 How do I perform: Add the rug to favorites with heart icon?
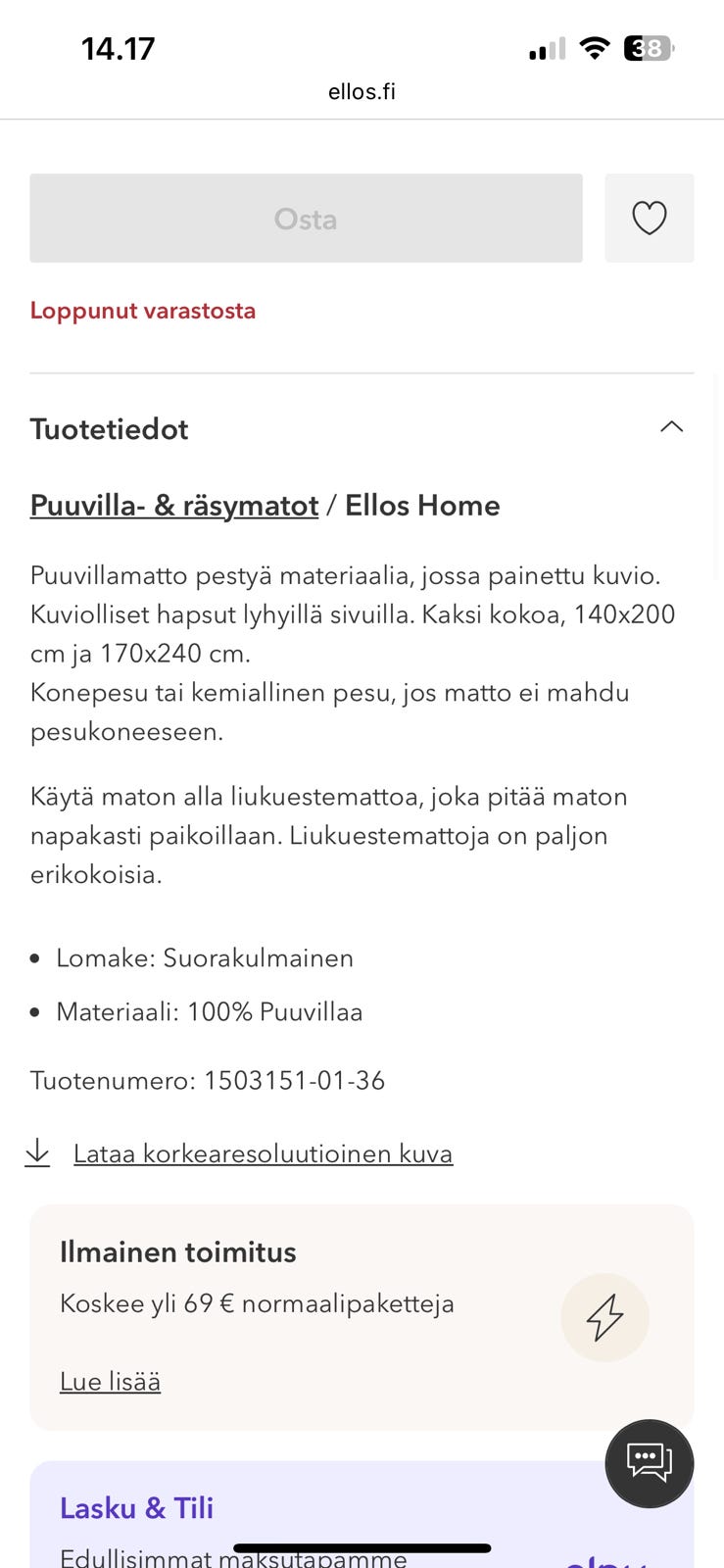pyautogui.click(x=650, y=219)
